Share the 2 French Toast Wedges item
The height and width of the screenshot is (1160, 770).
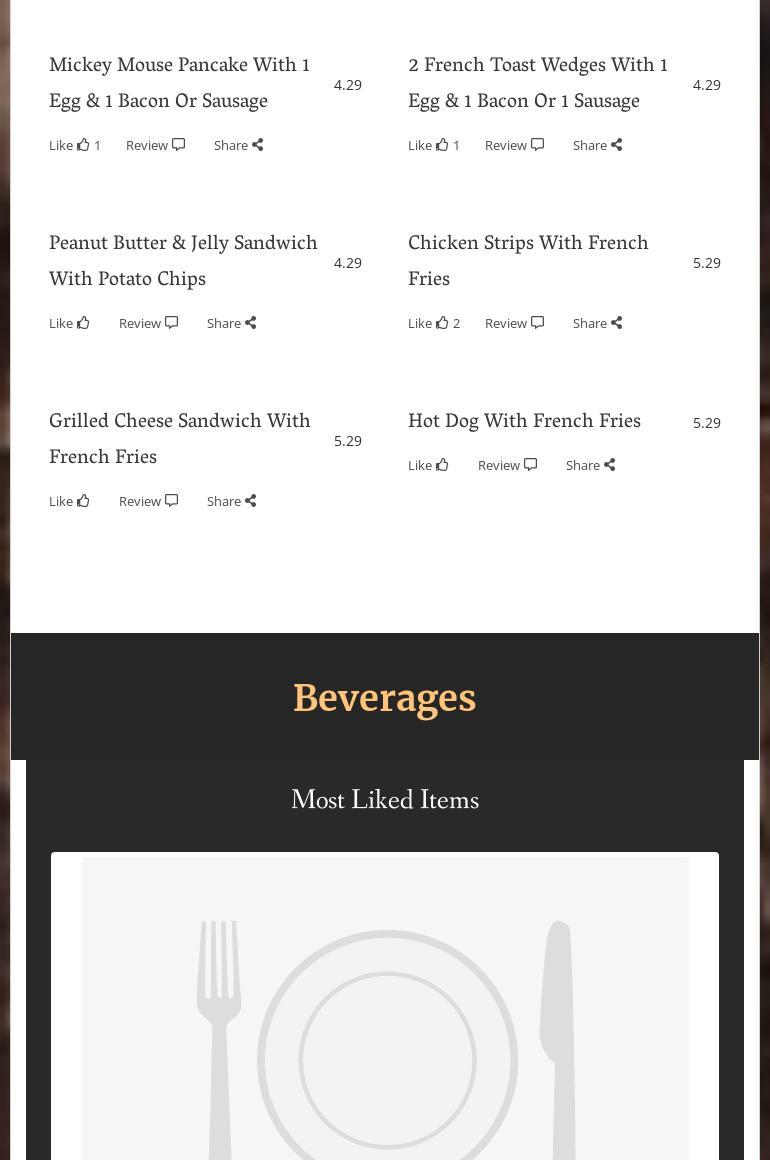[x=597, y=145]
